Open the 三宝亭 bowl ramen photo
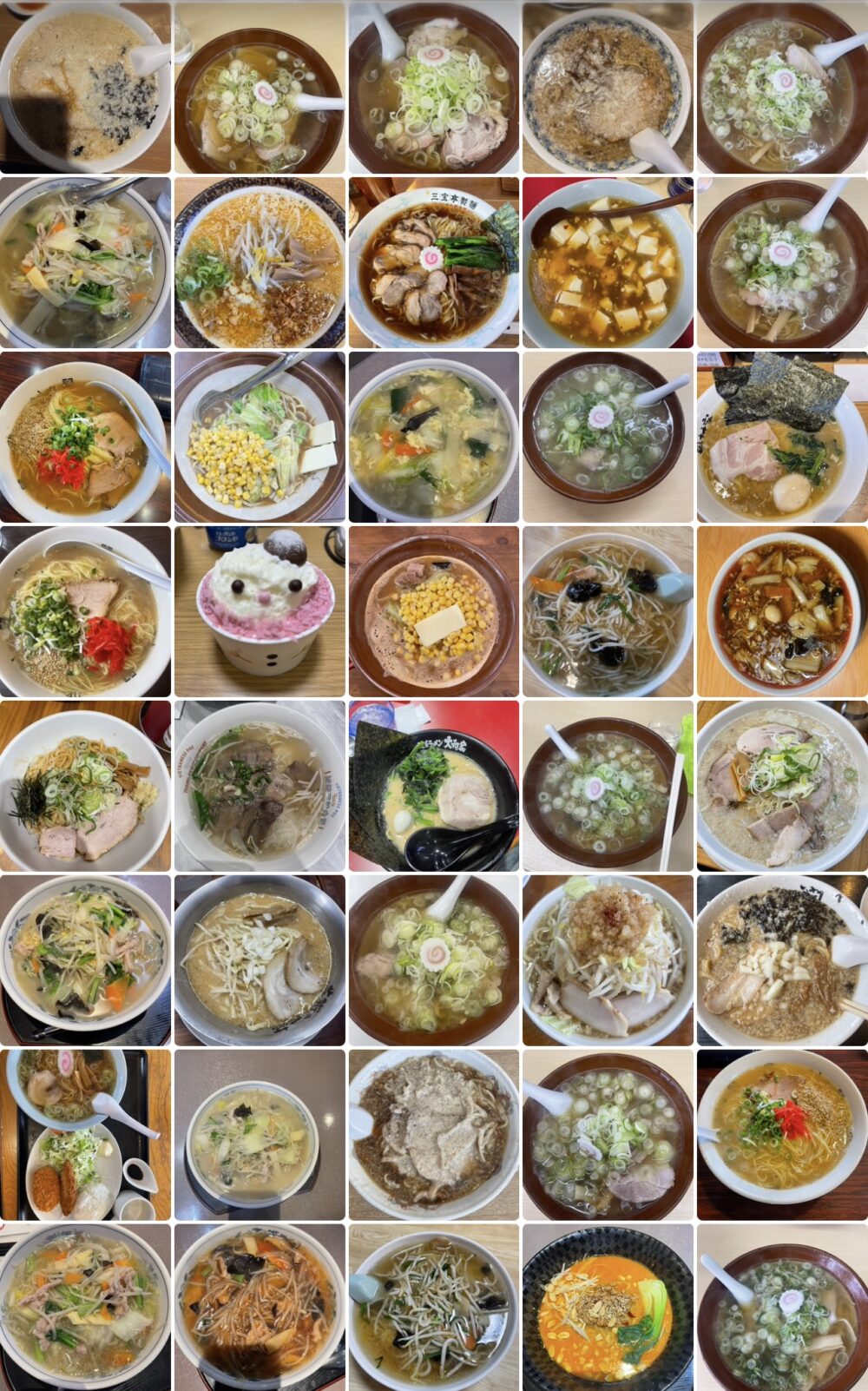This screenshot has height=1391, width=868. pyautogui.click(x=433, y=262)
